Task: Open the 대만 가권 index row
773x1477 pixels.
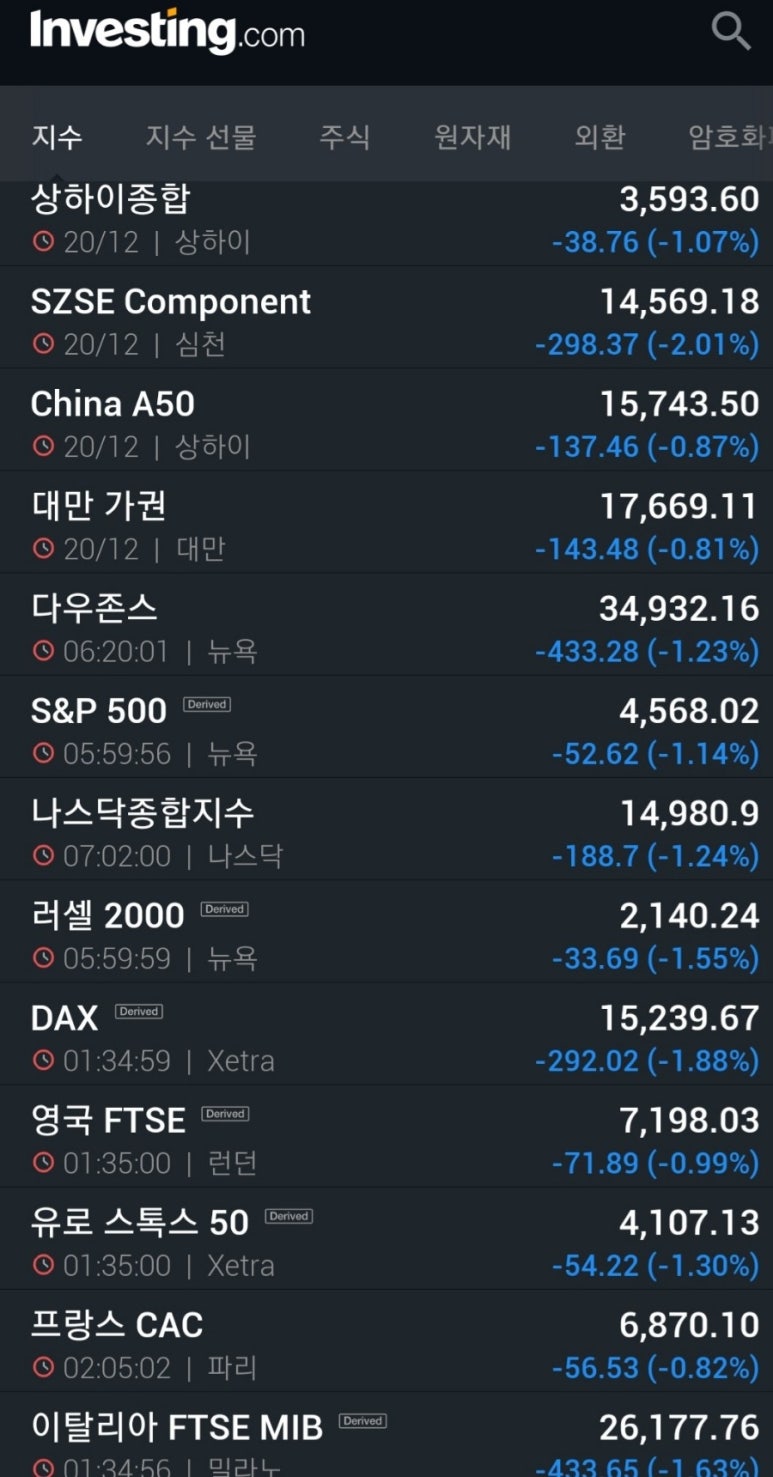Action: click(386, 522)
